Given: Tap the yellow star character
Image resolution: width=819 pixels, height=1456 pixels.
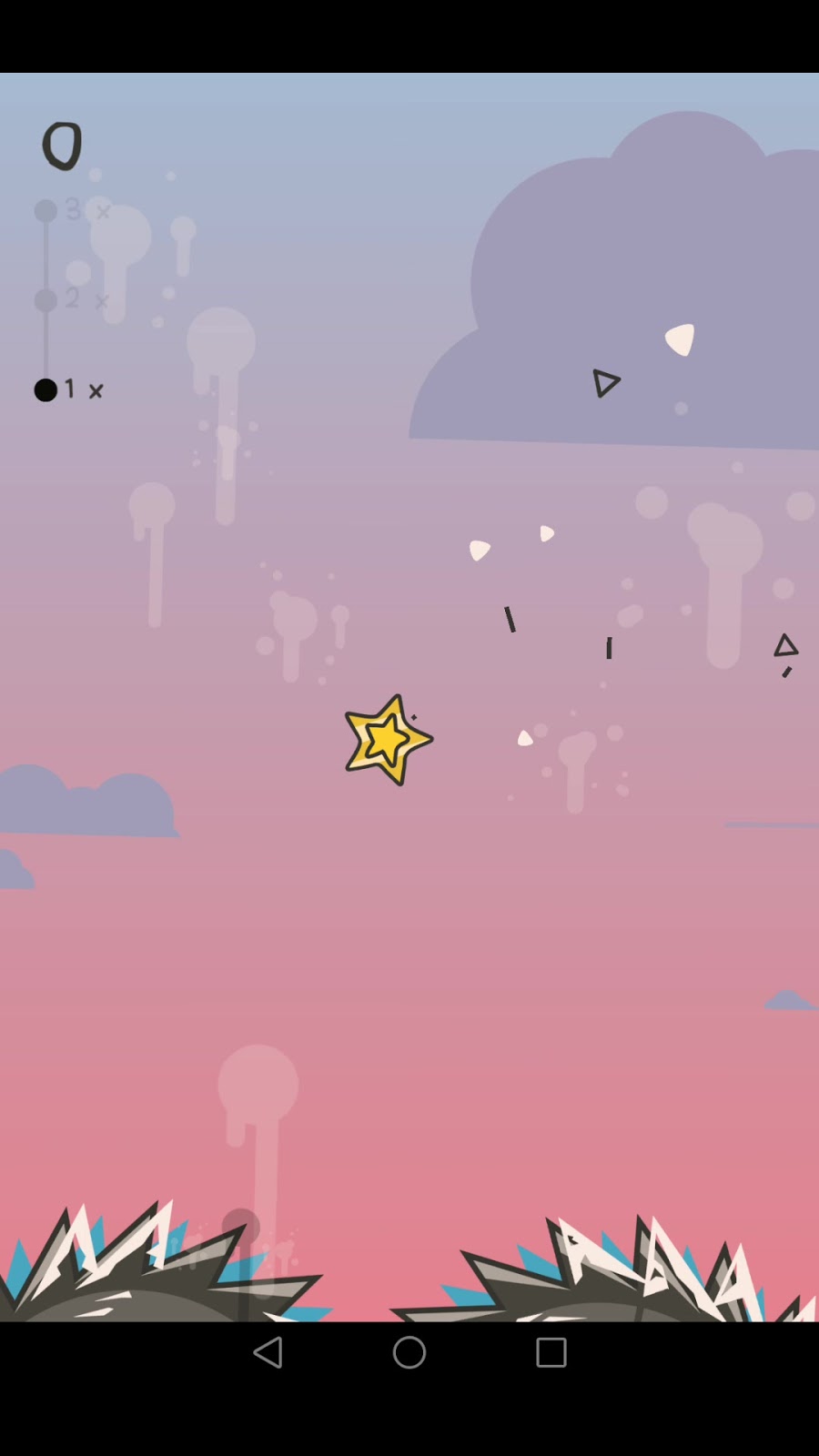Looking at the screenshot, I should point(388,740).
